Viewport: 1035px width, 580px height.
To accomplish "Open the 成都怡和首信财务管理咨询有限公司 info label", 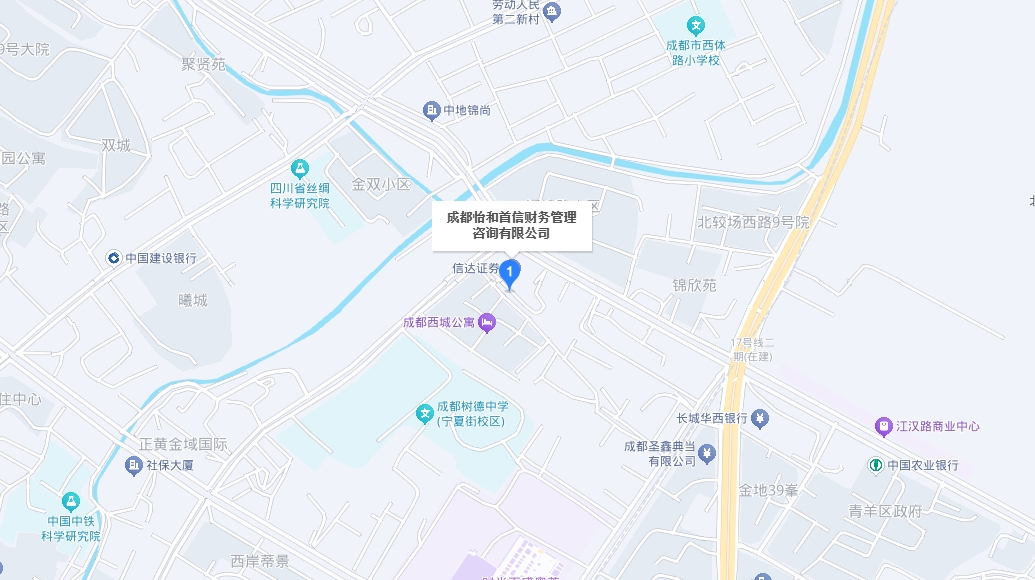I will click(511, 225).
